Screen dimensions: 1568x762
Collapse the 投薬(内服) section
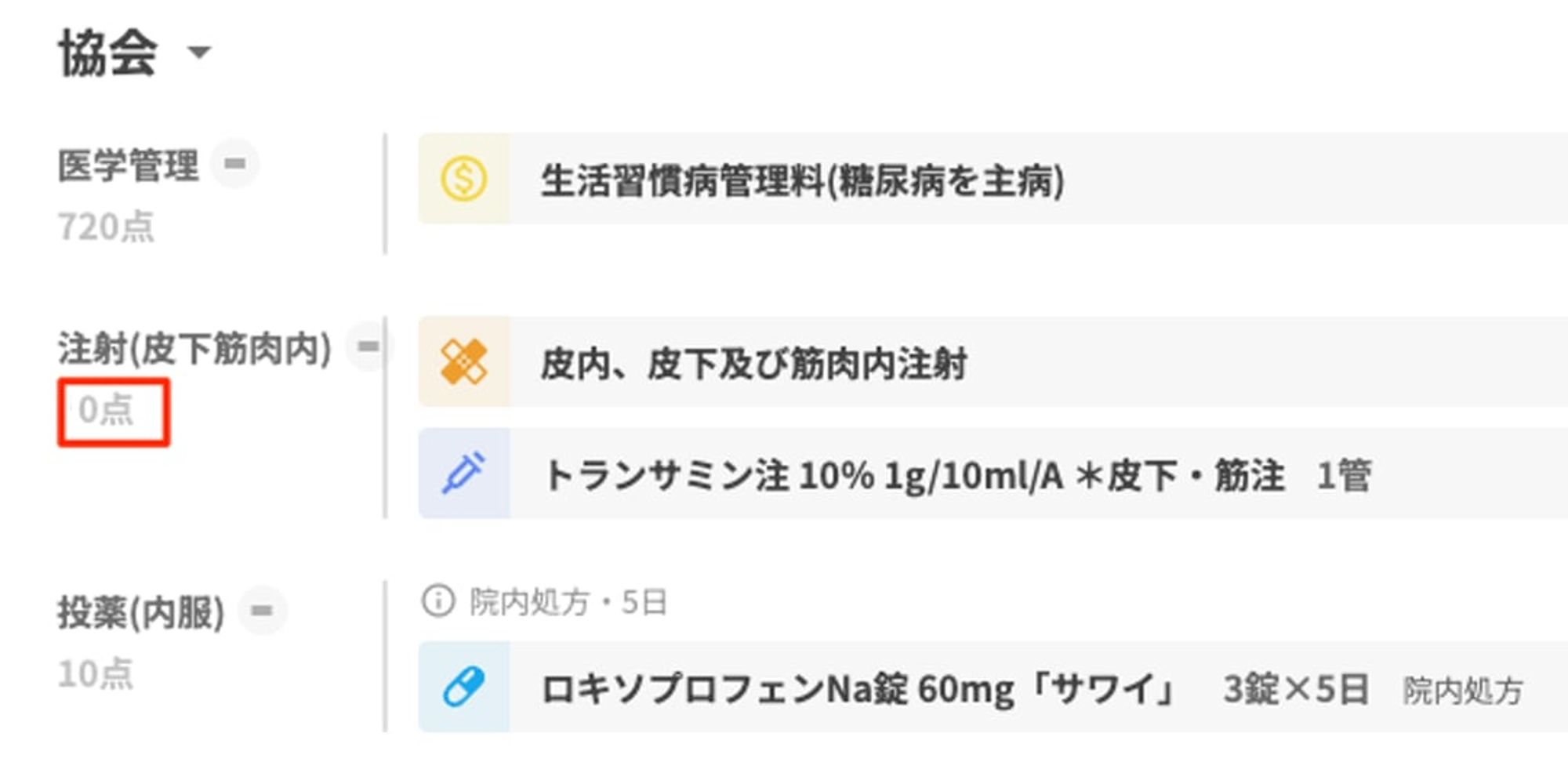[x=262, y=610]
